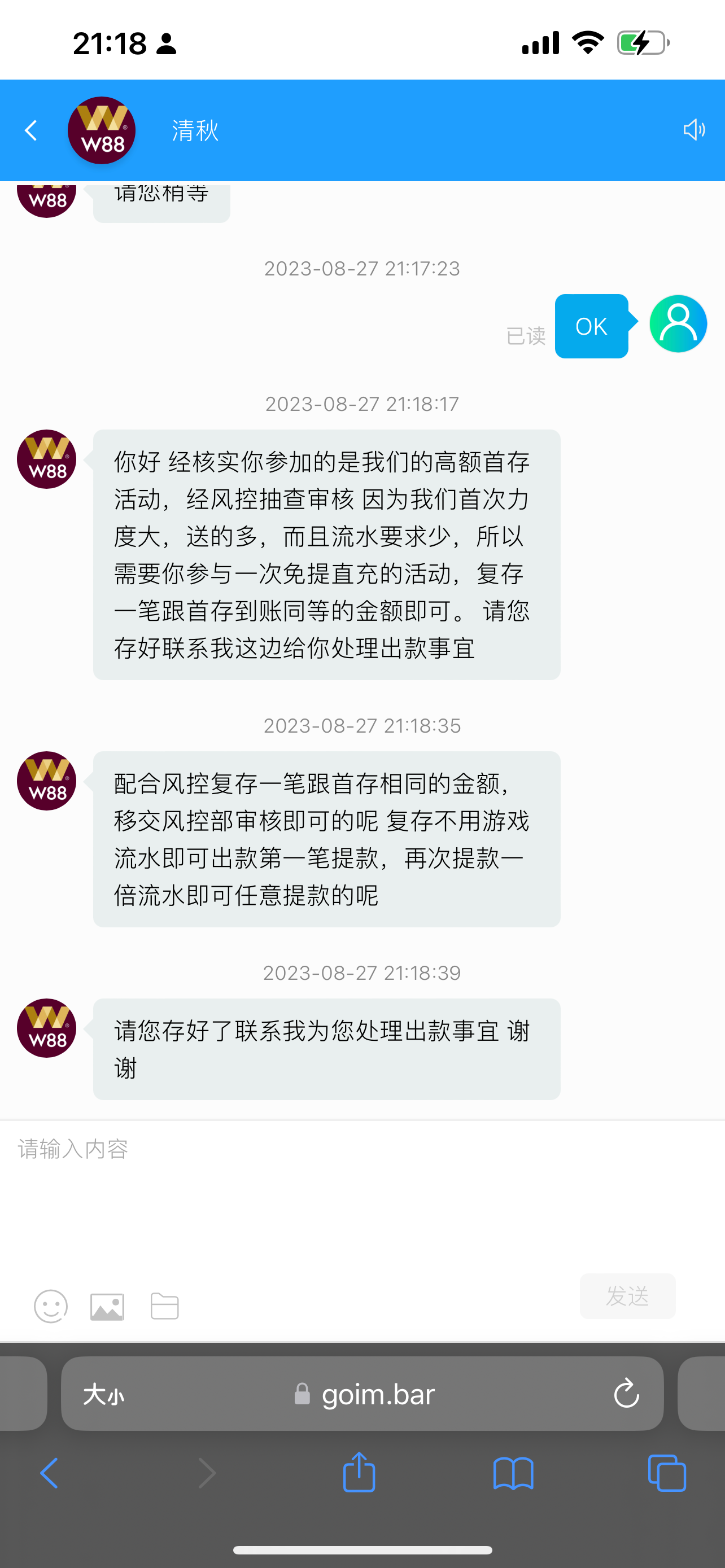The image size is (725, 1568).
Task: Open the emoji picker
Action: coord(50,1306)
